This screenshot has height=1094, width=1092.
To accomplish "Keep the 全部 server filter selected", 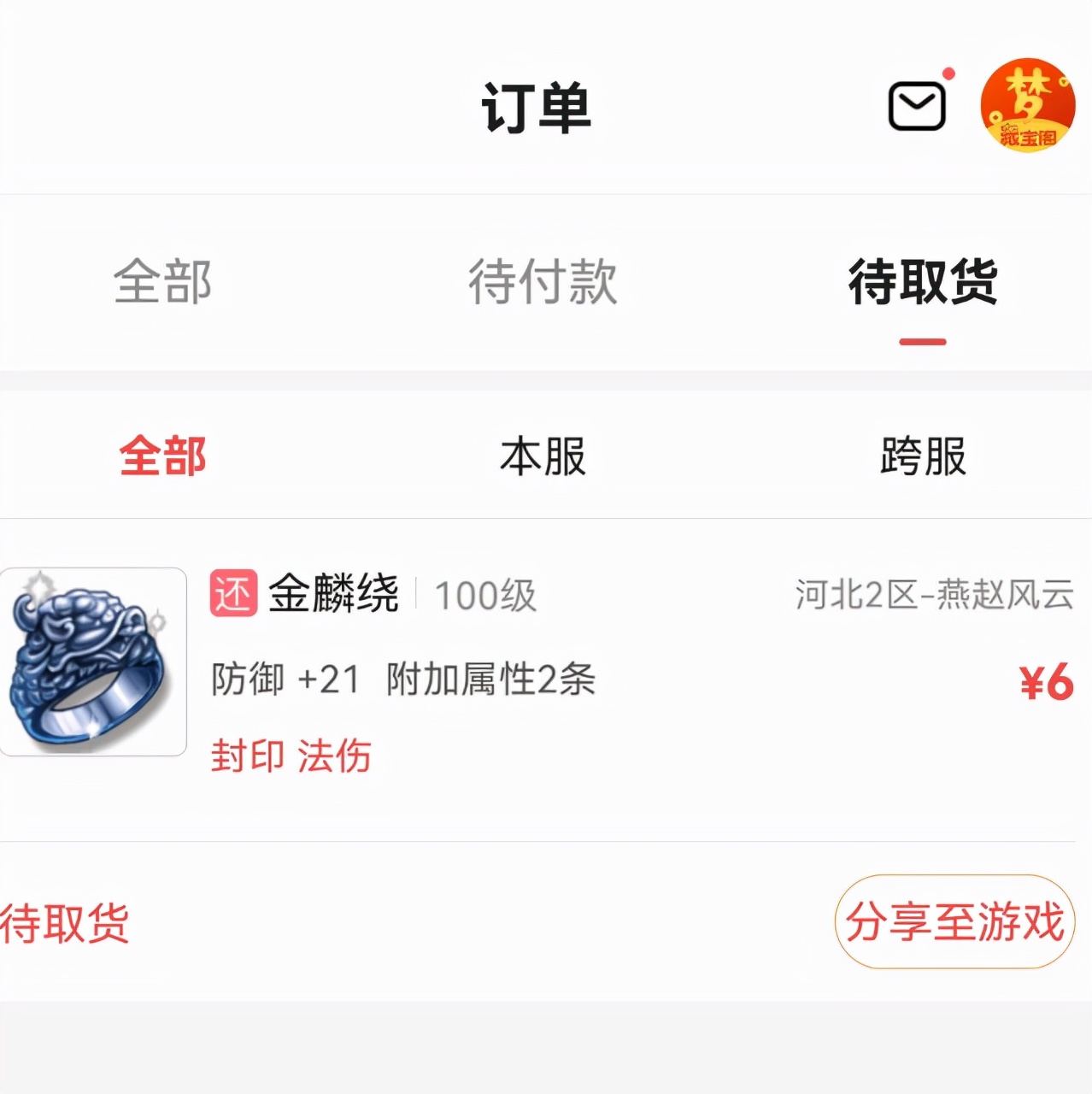I will tap(165, 458).
